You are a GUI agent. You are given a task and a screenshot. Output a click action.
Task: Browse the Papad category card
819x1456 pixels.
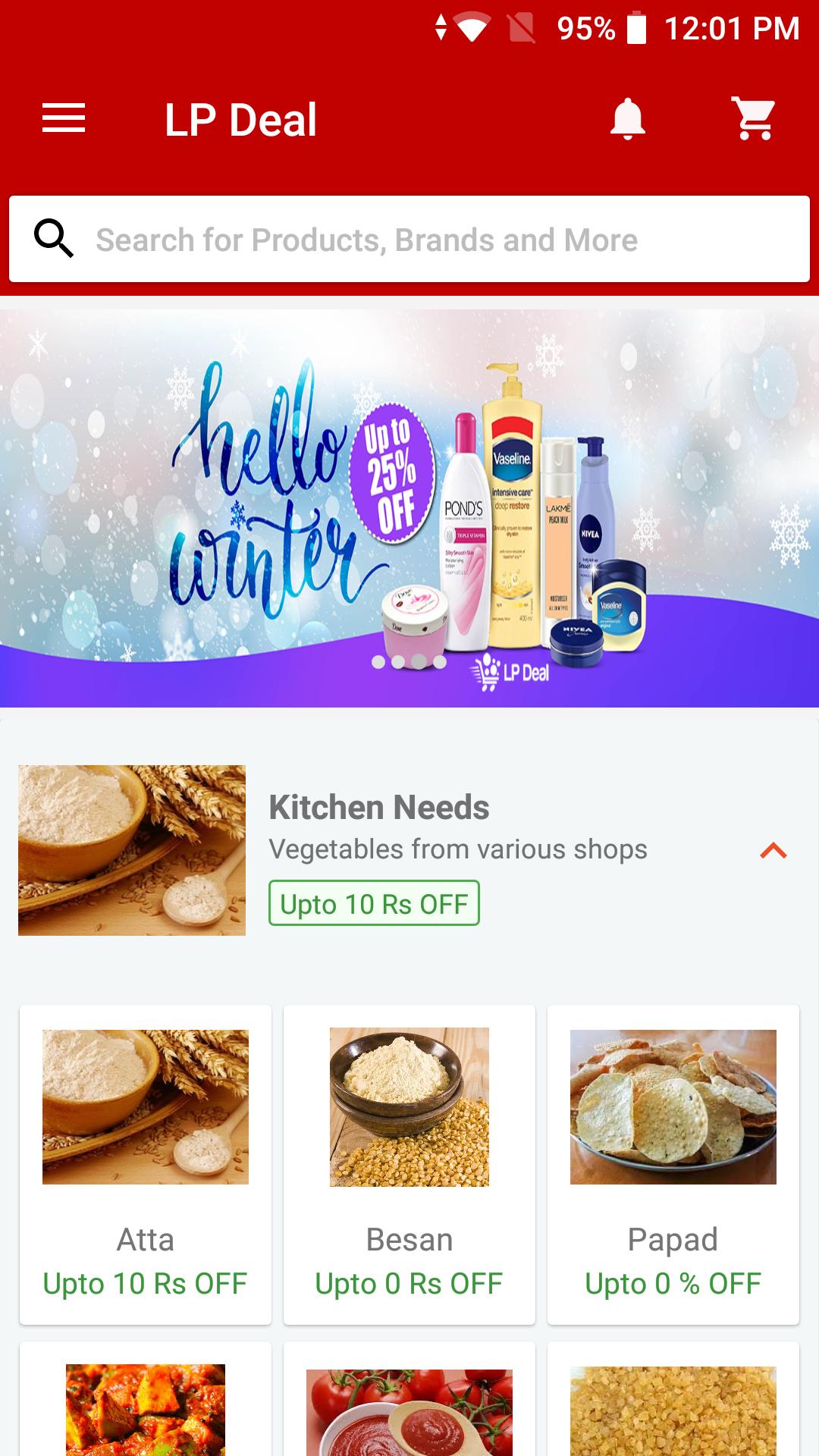pyautogui.click(x=673, y=1164)
